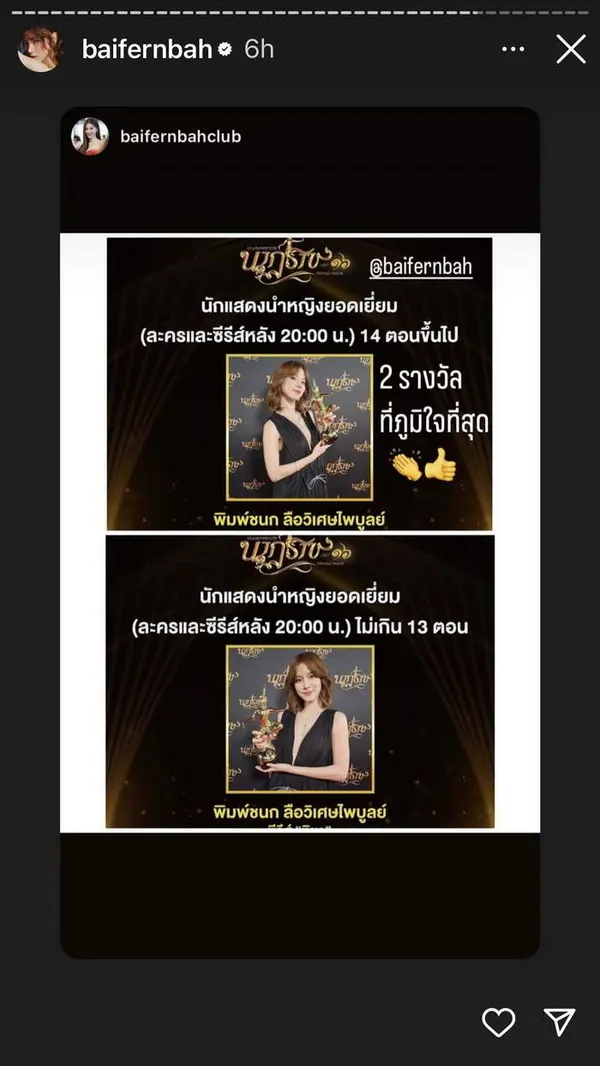Share the story via the paper plane
Screen dimensions: 600x1066
559,1021
